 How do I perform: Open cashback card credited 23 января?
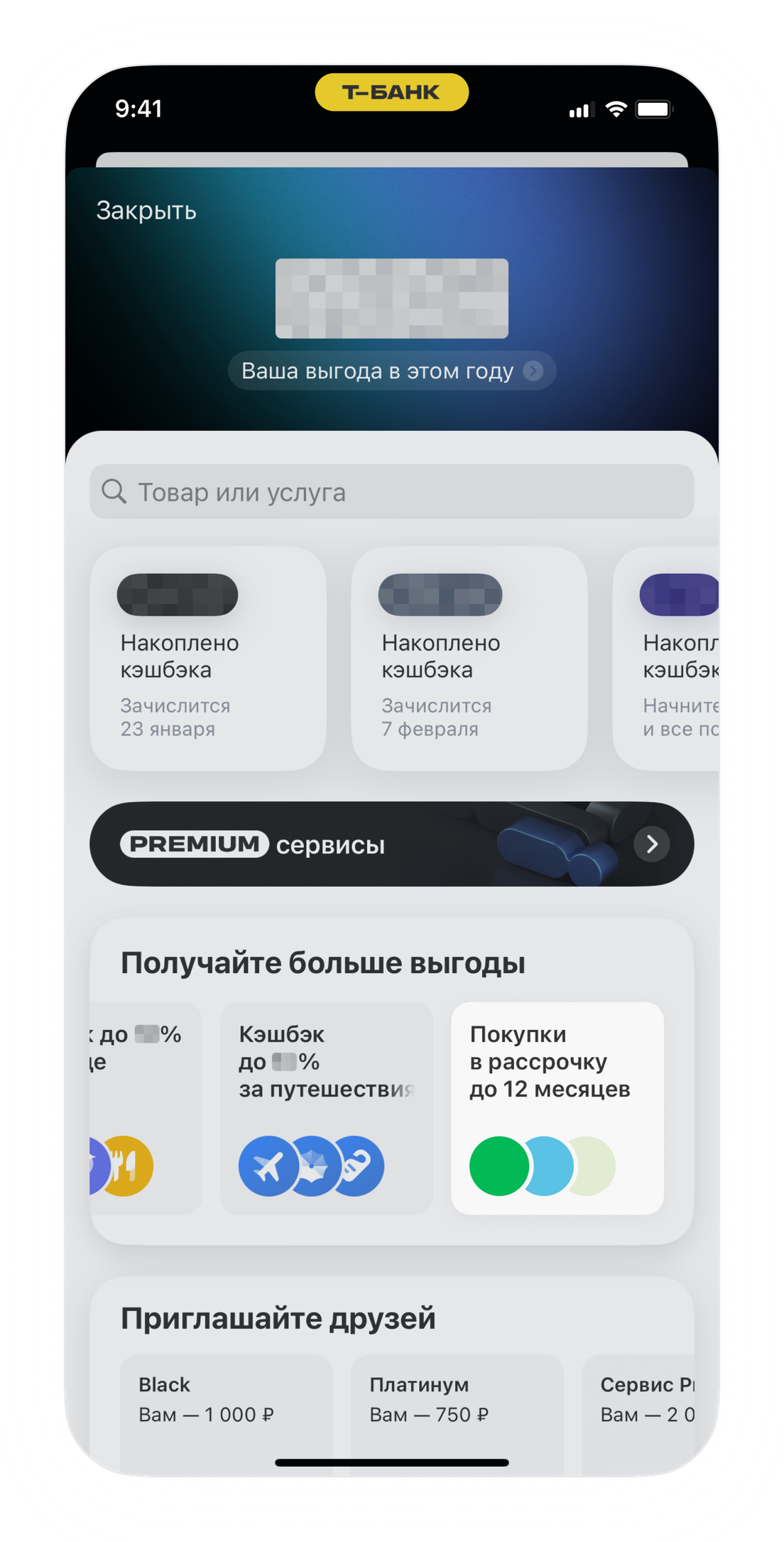click(x=208, y=658)
